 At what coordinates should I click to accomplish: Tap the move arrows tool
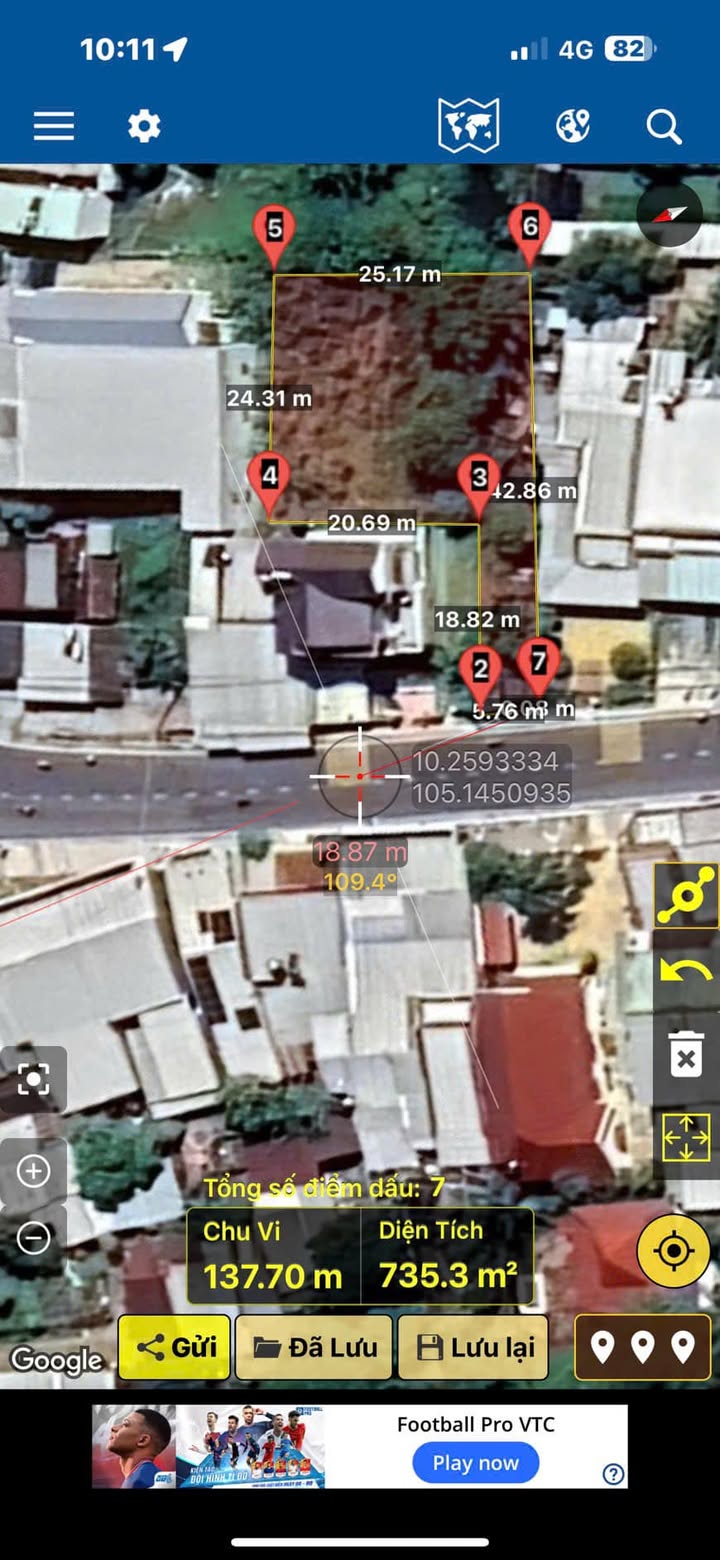pyautogui.click(x=686, y=1138)
